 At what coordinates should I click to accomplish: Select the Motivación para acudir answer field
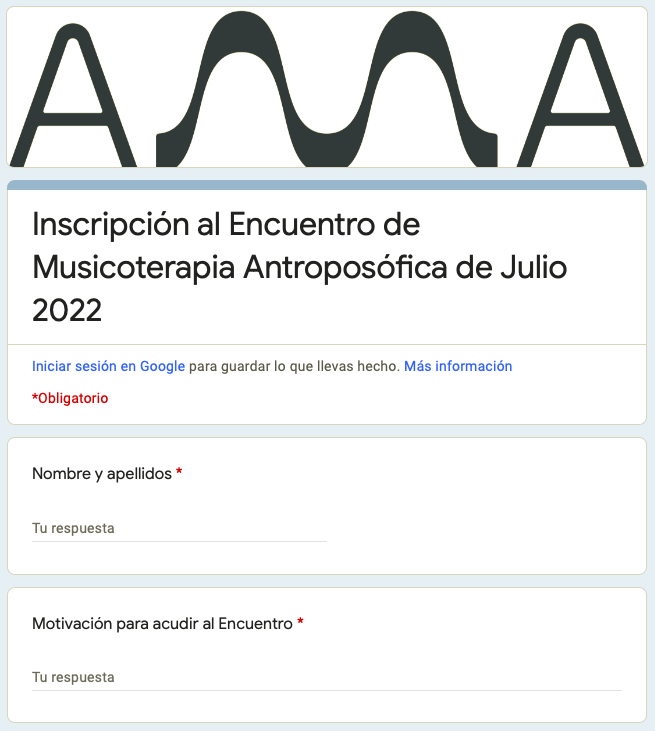point(326,677)
